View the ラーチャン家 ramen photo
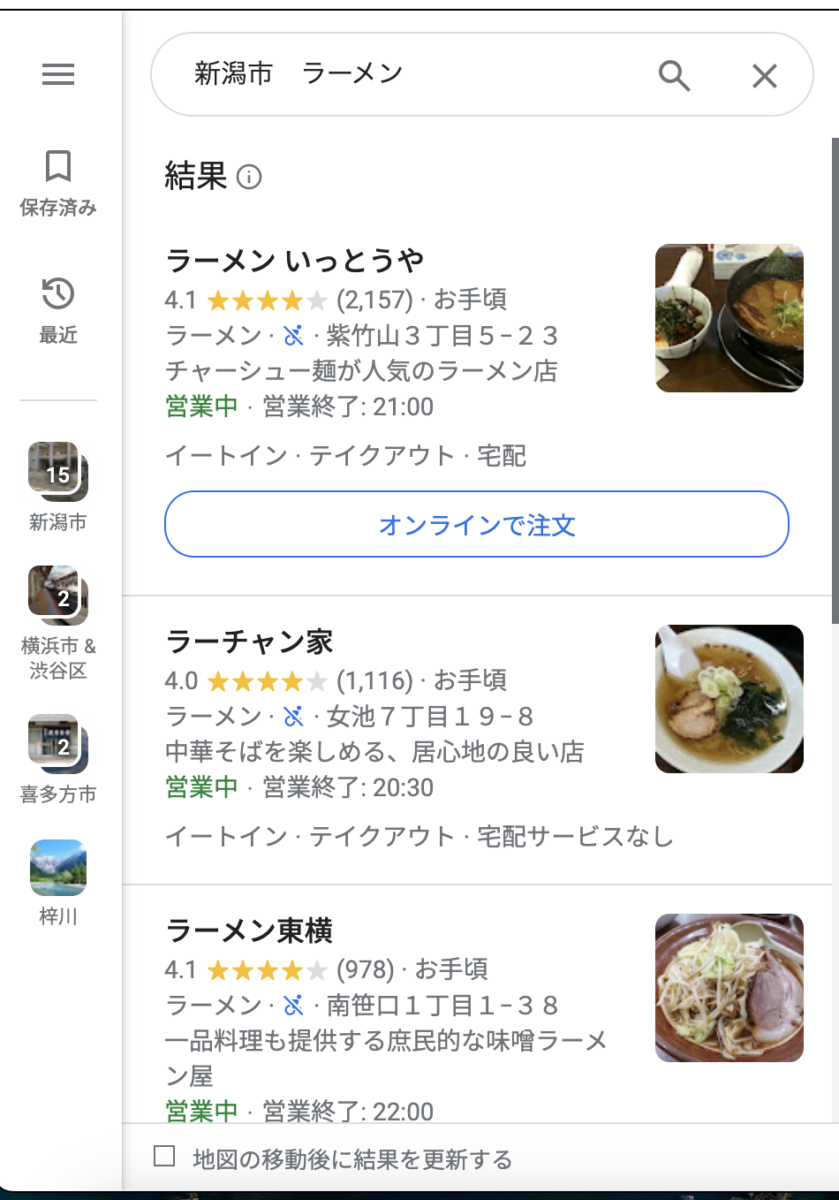The height and width of the screenshot is (1200, 839). [729, 699]
